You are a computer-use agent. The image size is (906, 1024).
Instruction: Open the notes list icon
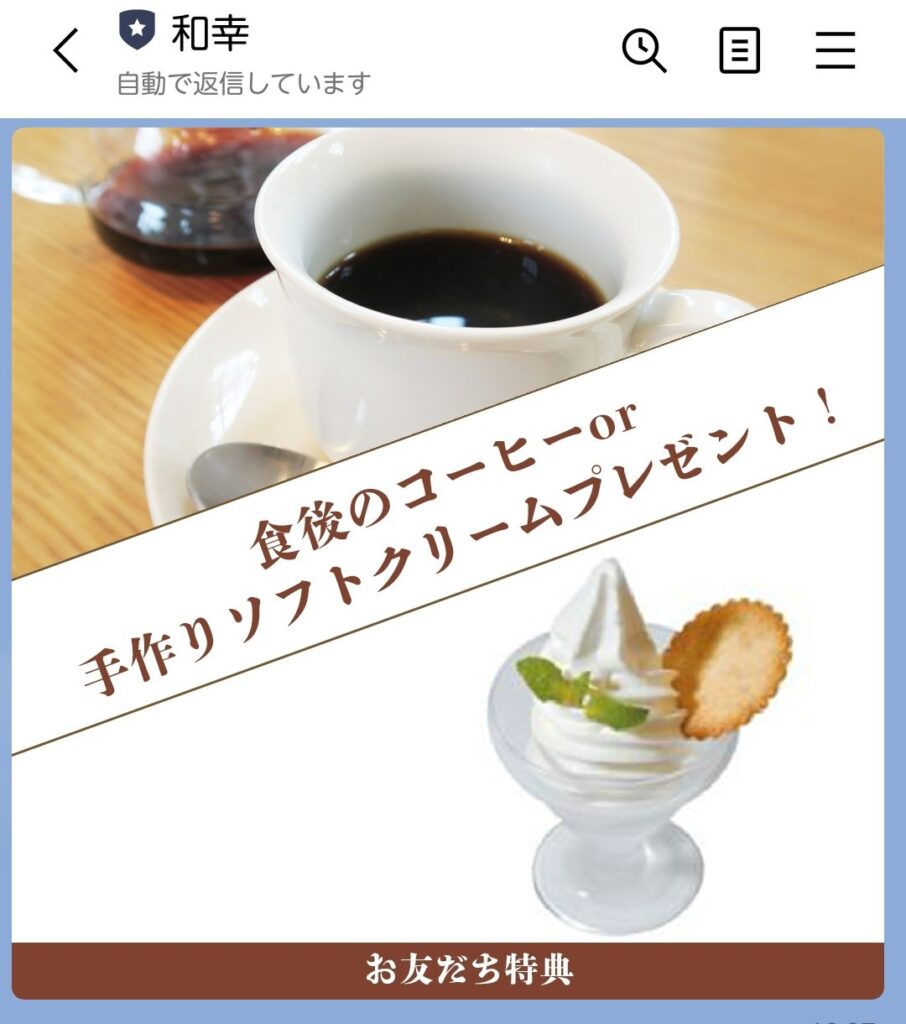(739, 50)
